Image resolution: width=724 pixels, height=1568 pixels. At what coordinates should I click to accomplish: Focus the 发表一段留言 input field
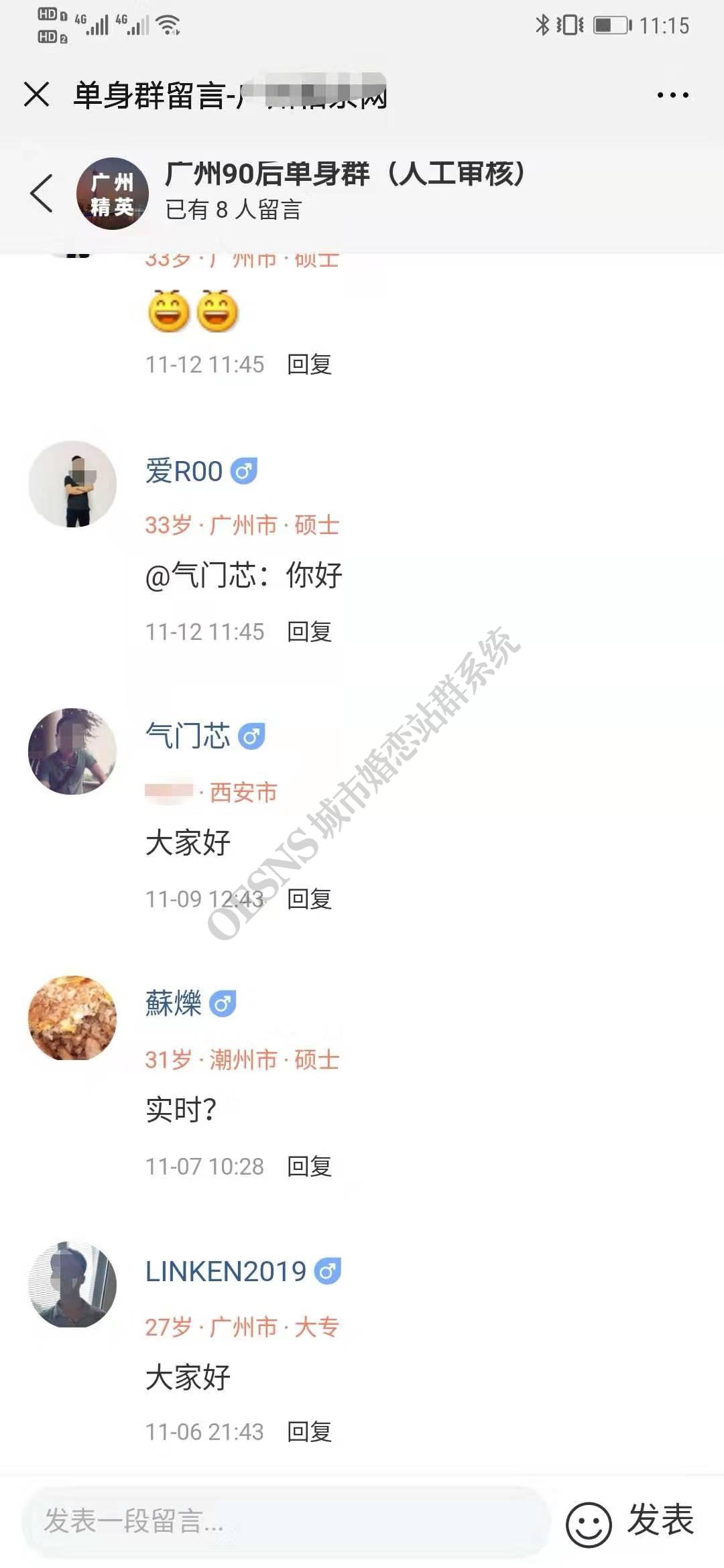(x=285, y=1520)
